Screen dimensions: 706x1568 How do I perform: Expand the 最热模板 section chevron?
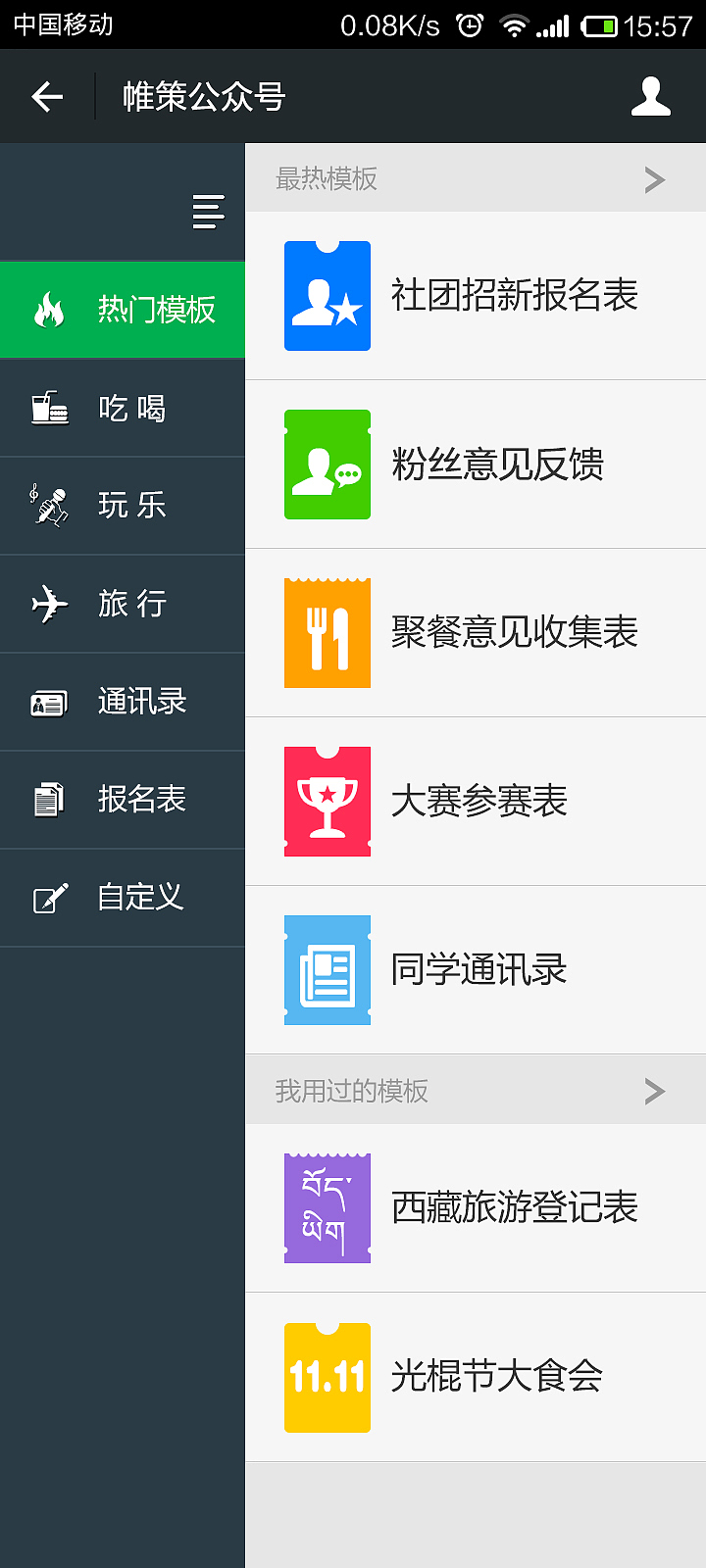point(653,179)
